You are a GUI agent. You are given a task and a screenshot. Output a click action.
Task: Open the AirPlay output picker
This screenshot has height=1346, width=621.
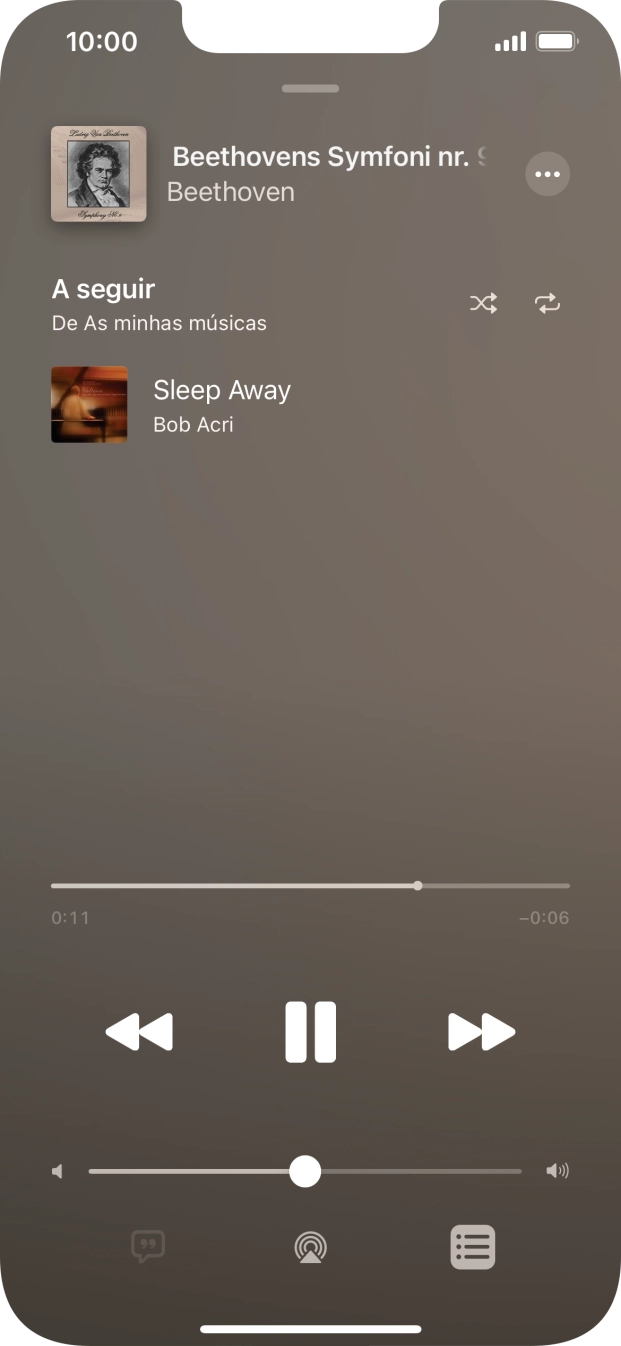tap(310, 1247)
